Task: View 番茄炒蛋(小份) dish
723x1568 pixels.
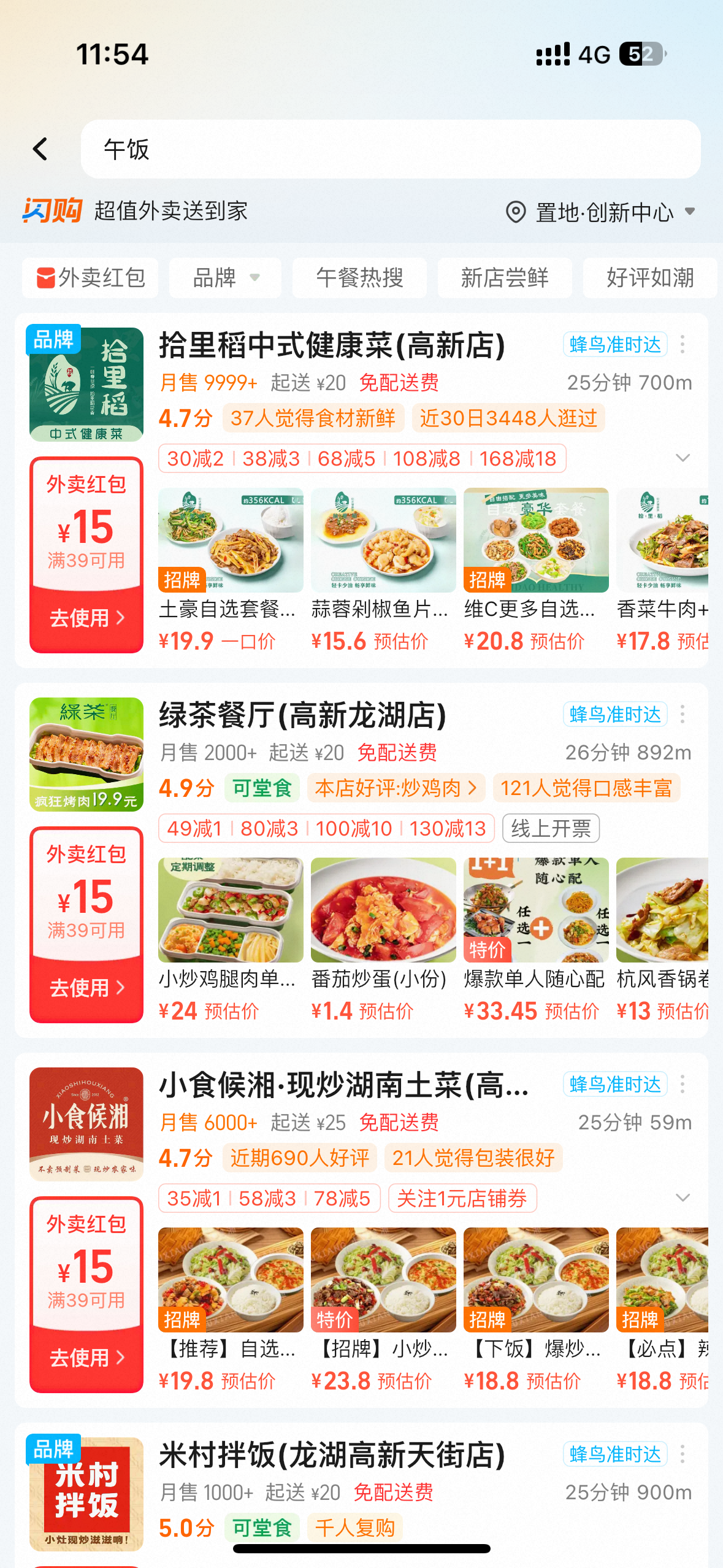Action: point(383,939)
